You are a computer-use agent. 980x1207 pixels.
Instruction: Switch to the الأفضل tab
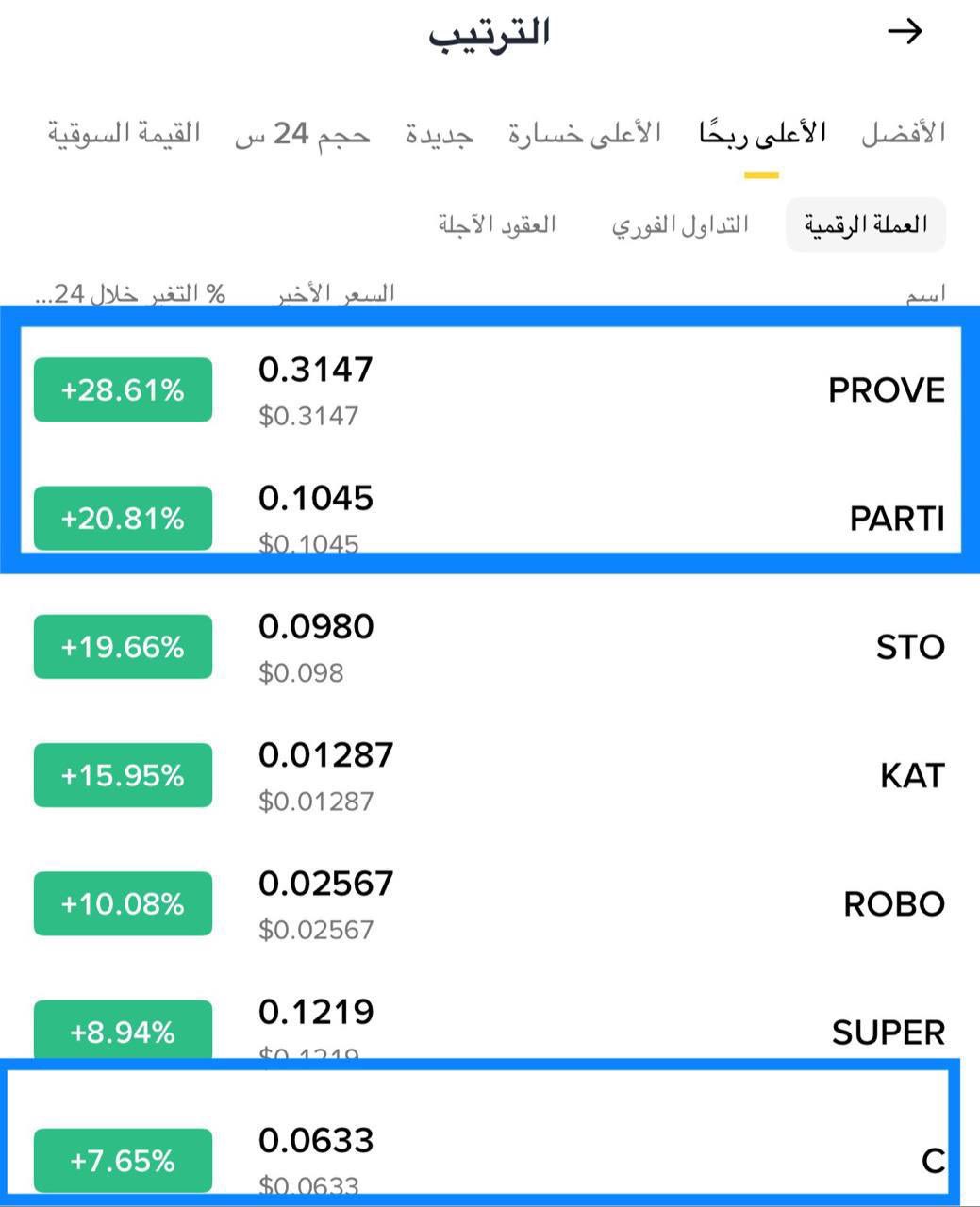pos(902,134)
